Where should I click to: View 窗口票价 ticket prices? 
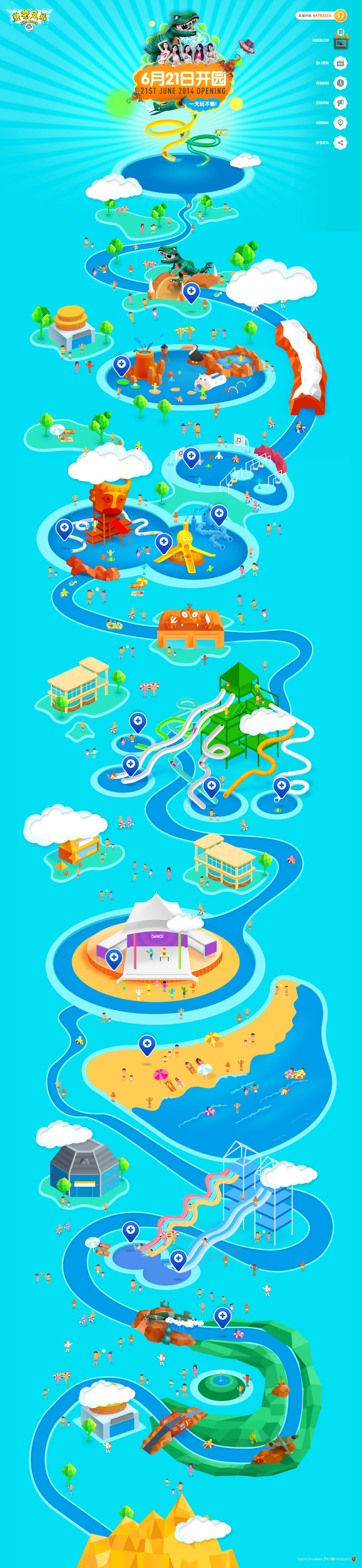[341, 63]
